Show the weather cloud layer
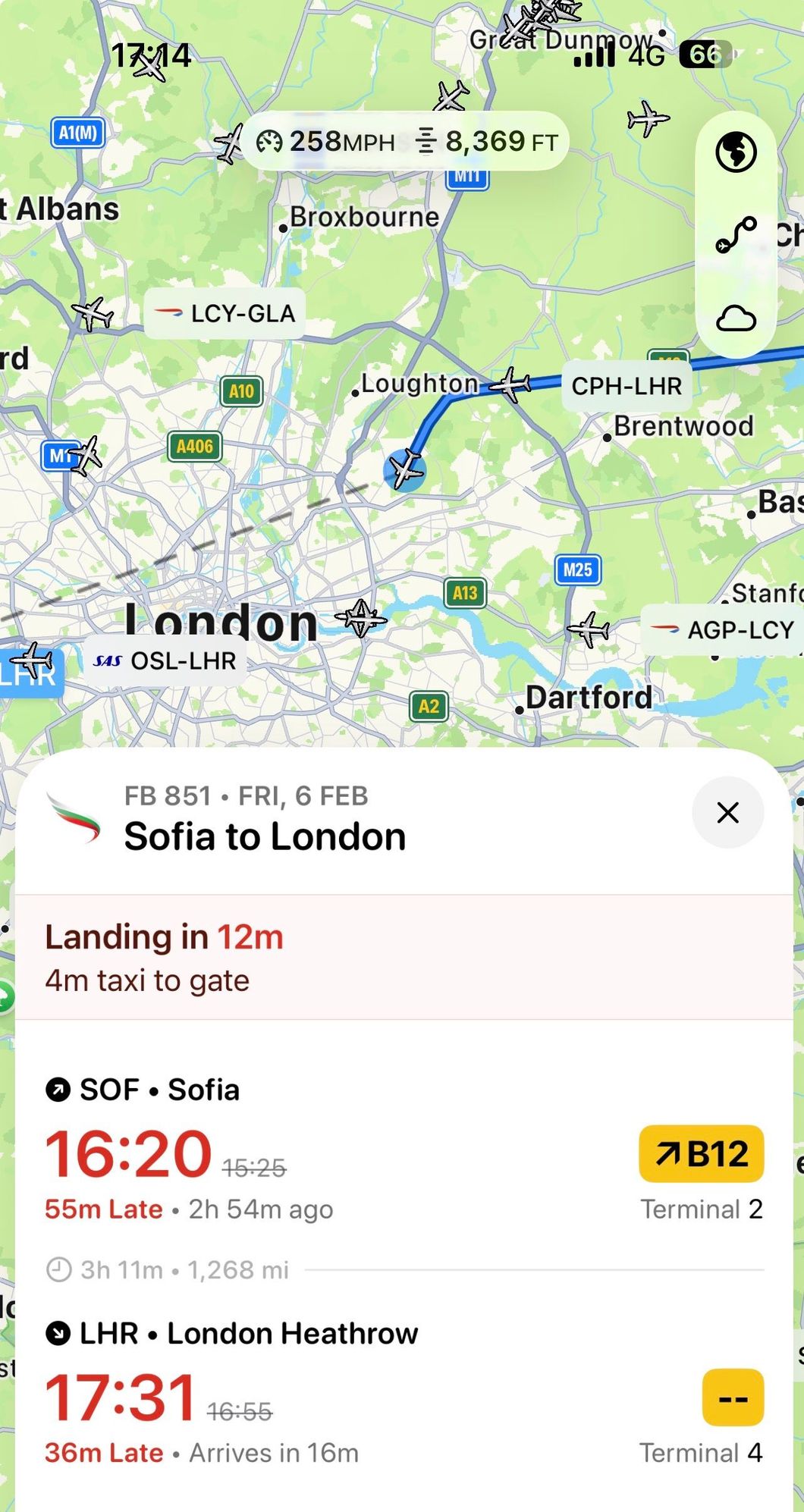 tap(736, 318)
